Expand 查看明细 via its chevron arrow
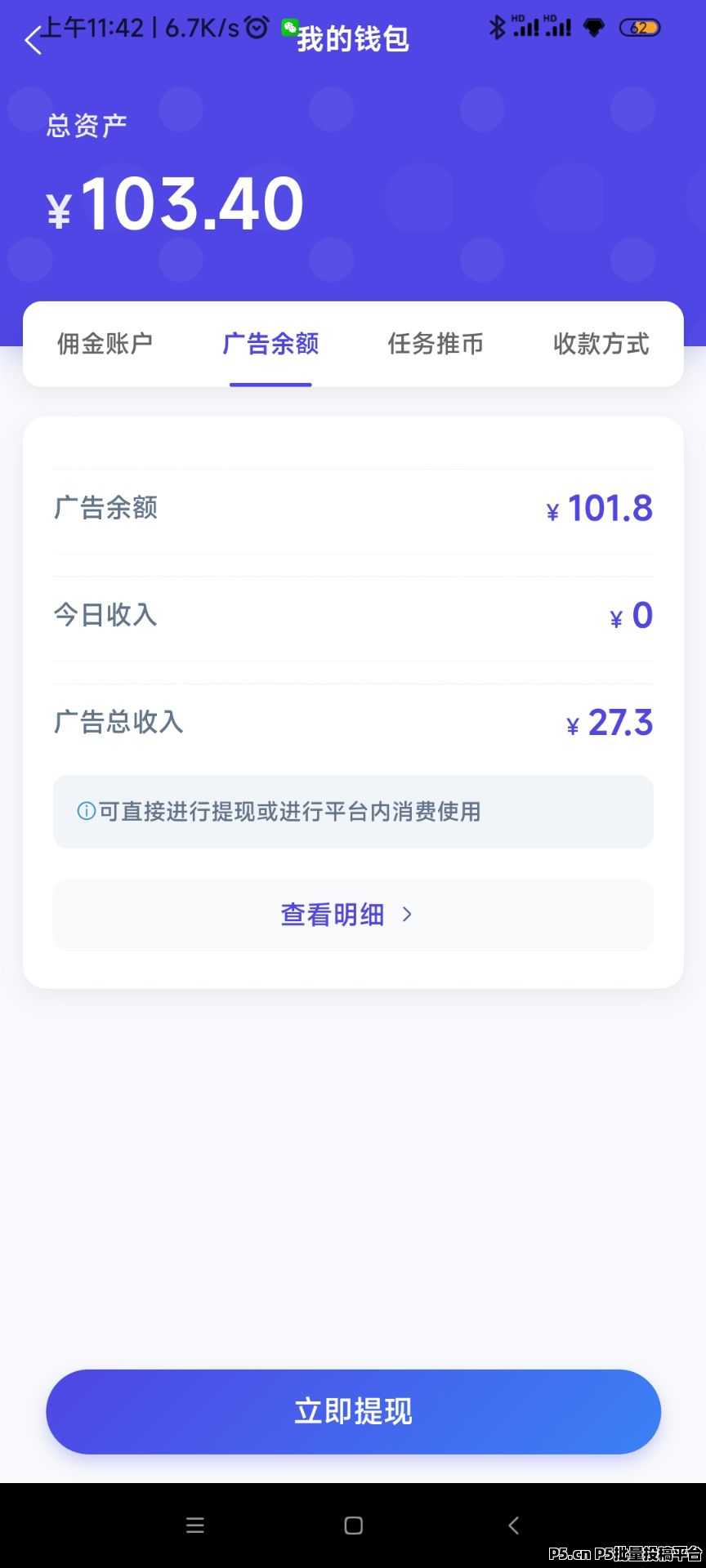 (407, 915)
